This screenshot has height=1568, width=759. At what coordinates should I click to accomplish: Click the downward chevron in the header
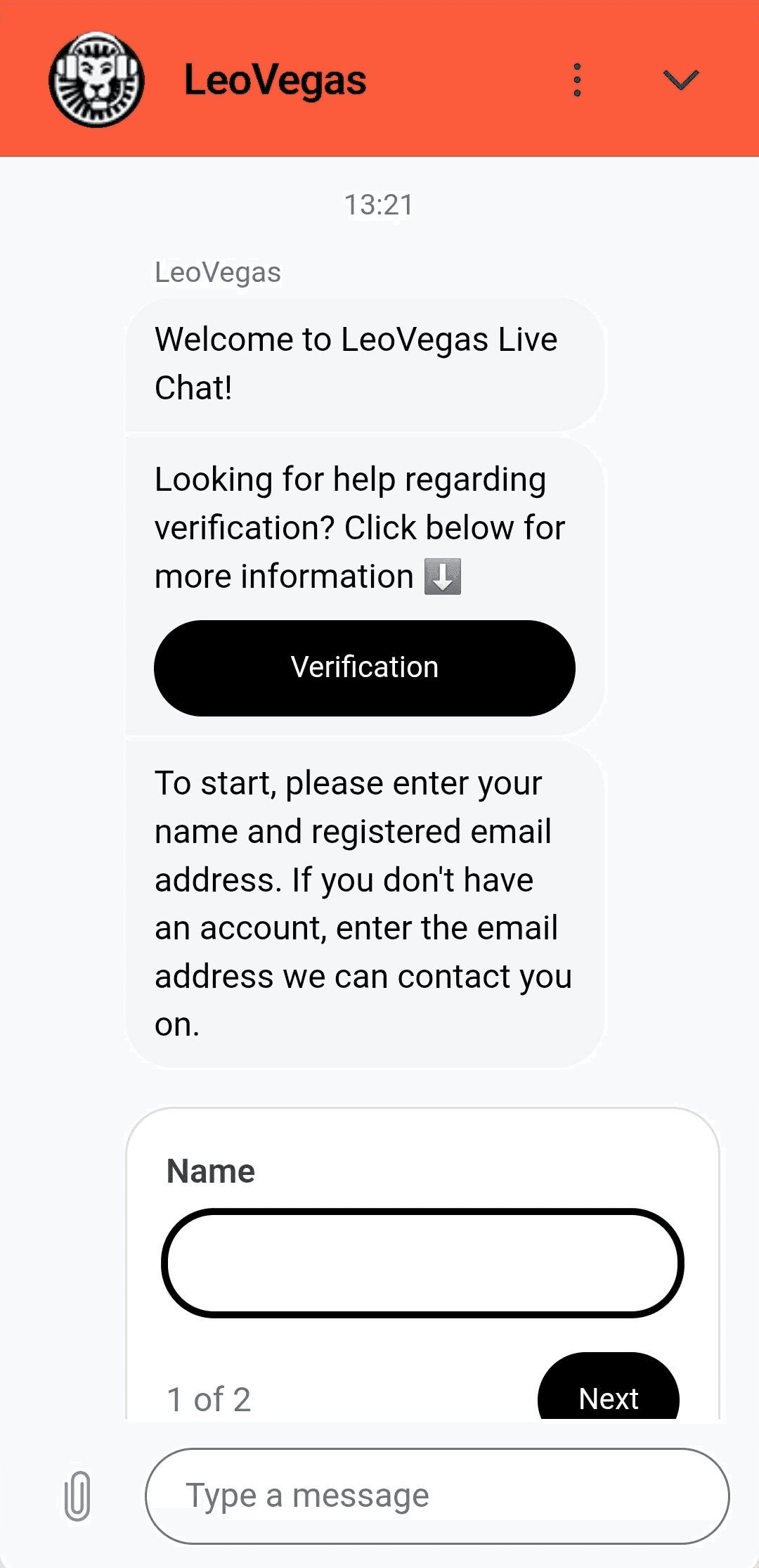point(680,79)
